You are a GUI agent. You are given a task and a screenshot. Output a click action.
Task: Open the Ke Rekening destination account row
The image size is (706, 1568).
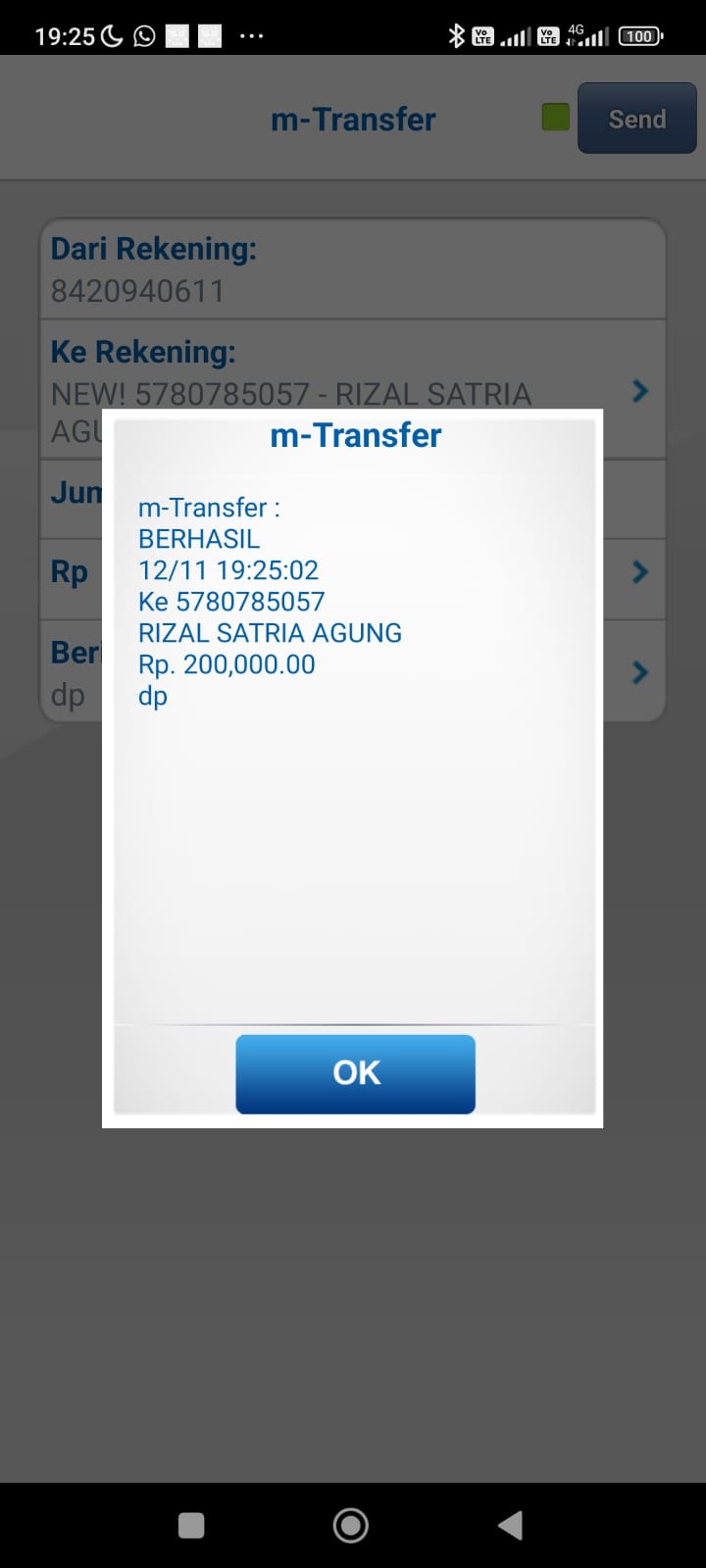pos(638,391)
